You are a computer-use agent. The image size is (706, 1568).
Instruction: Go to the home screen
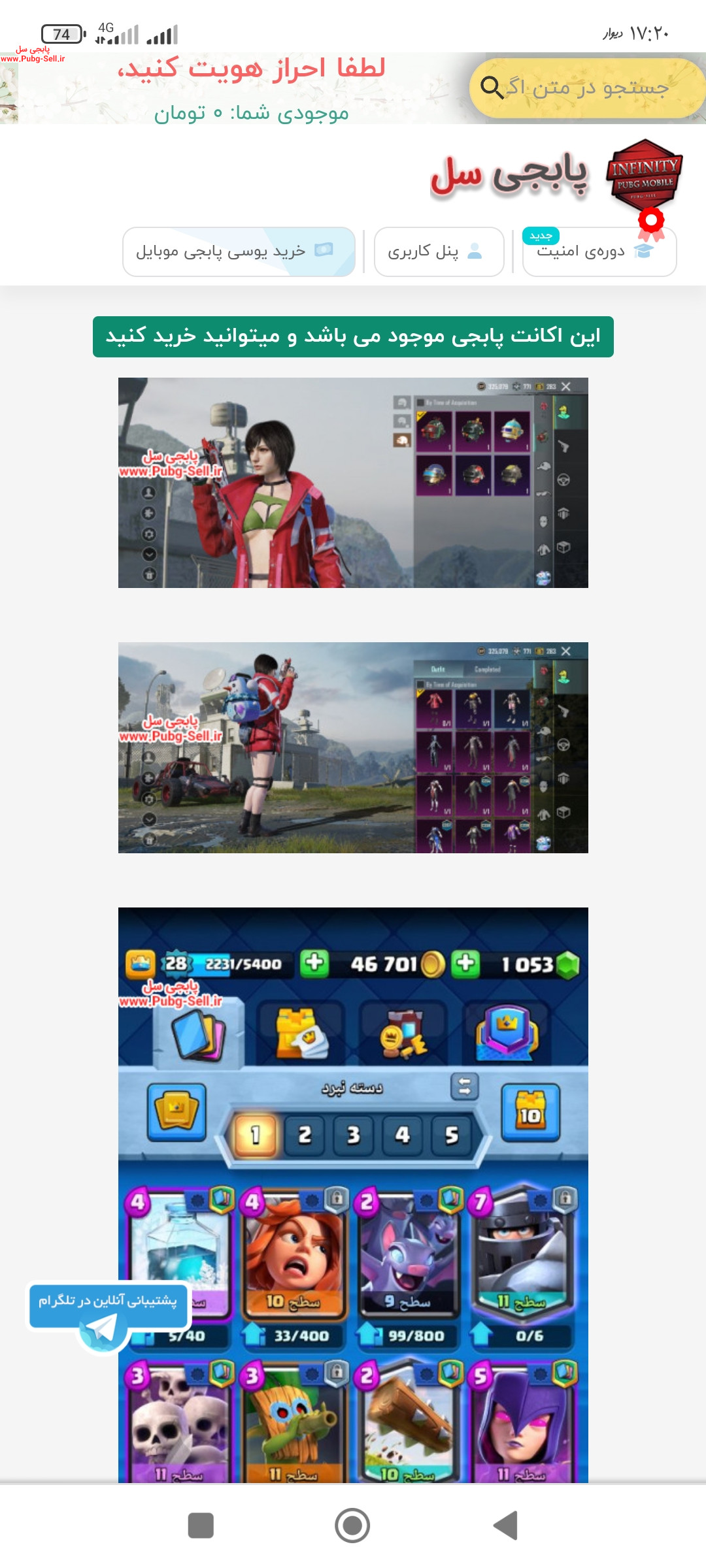tap(352, 1526)
